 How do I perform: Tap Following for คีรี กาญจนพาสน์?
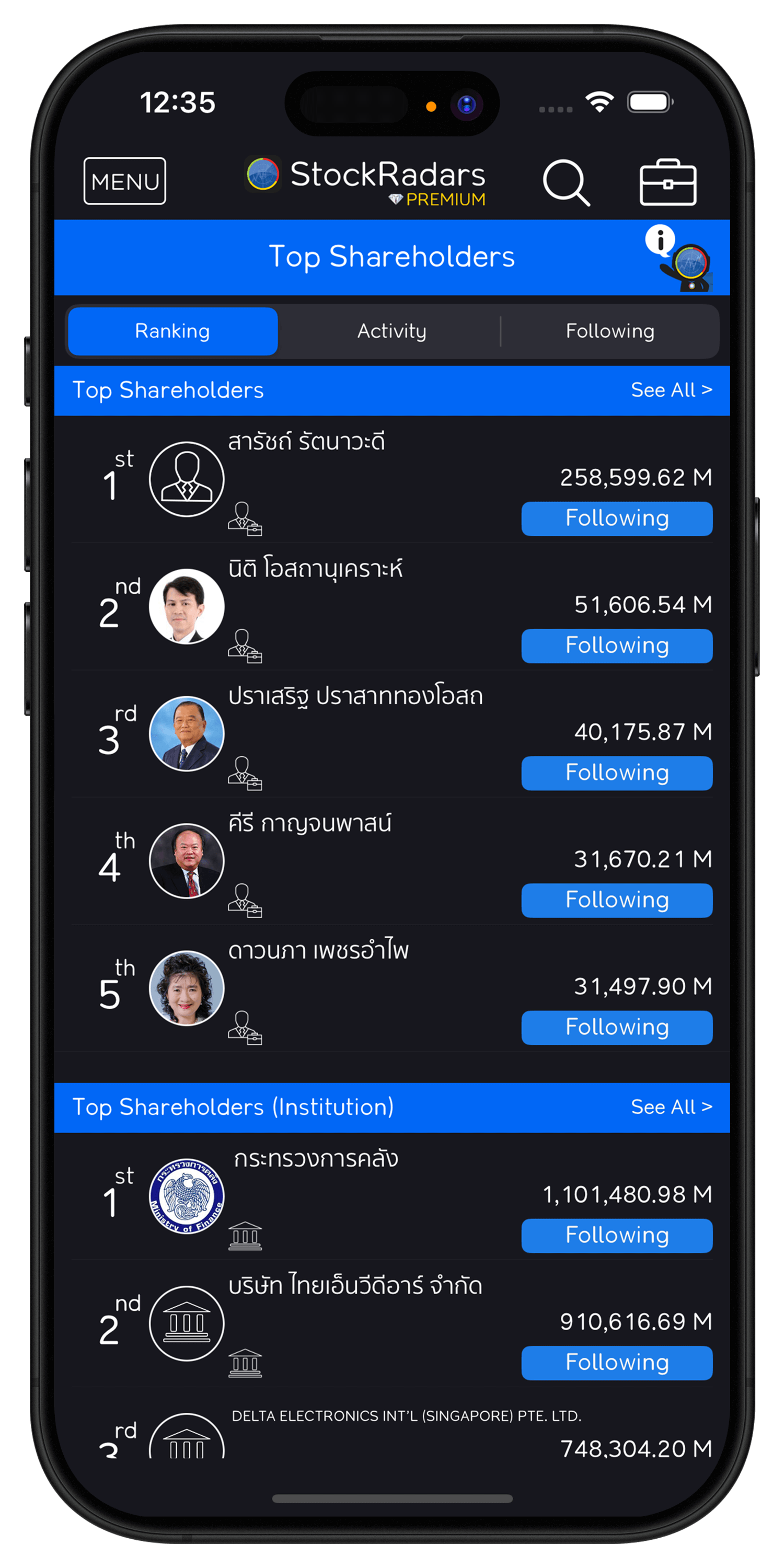[x=617, y=900]
